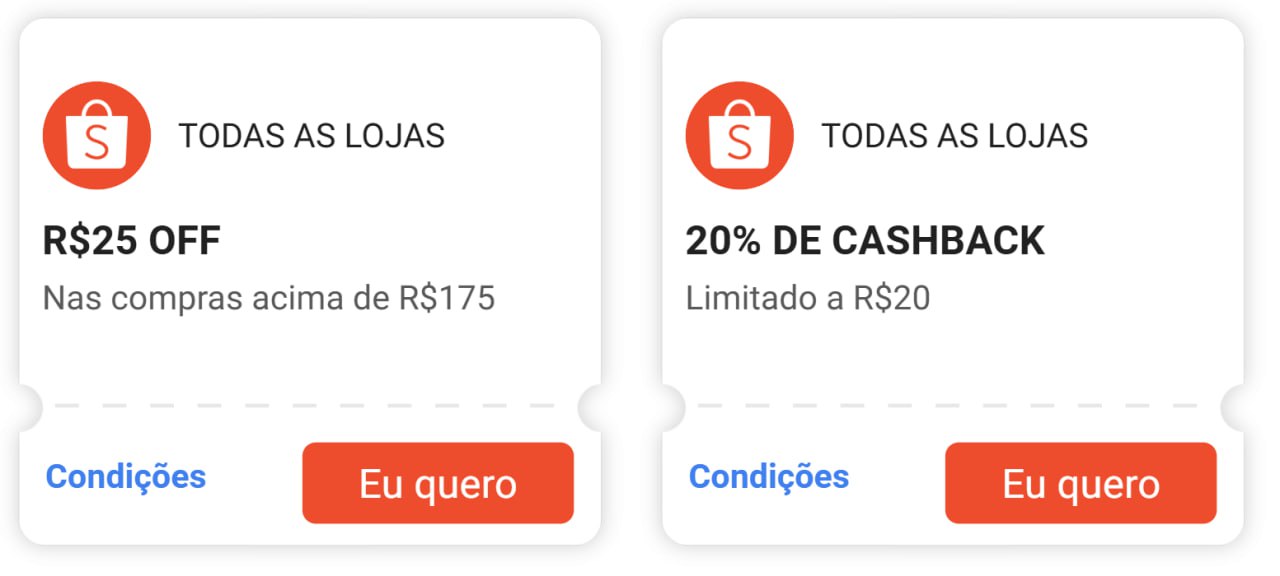Open Condições for the 20% cashback coupon
Screen dimensions: 1280x576
[768, 476]
